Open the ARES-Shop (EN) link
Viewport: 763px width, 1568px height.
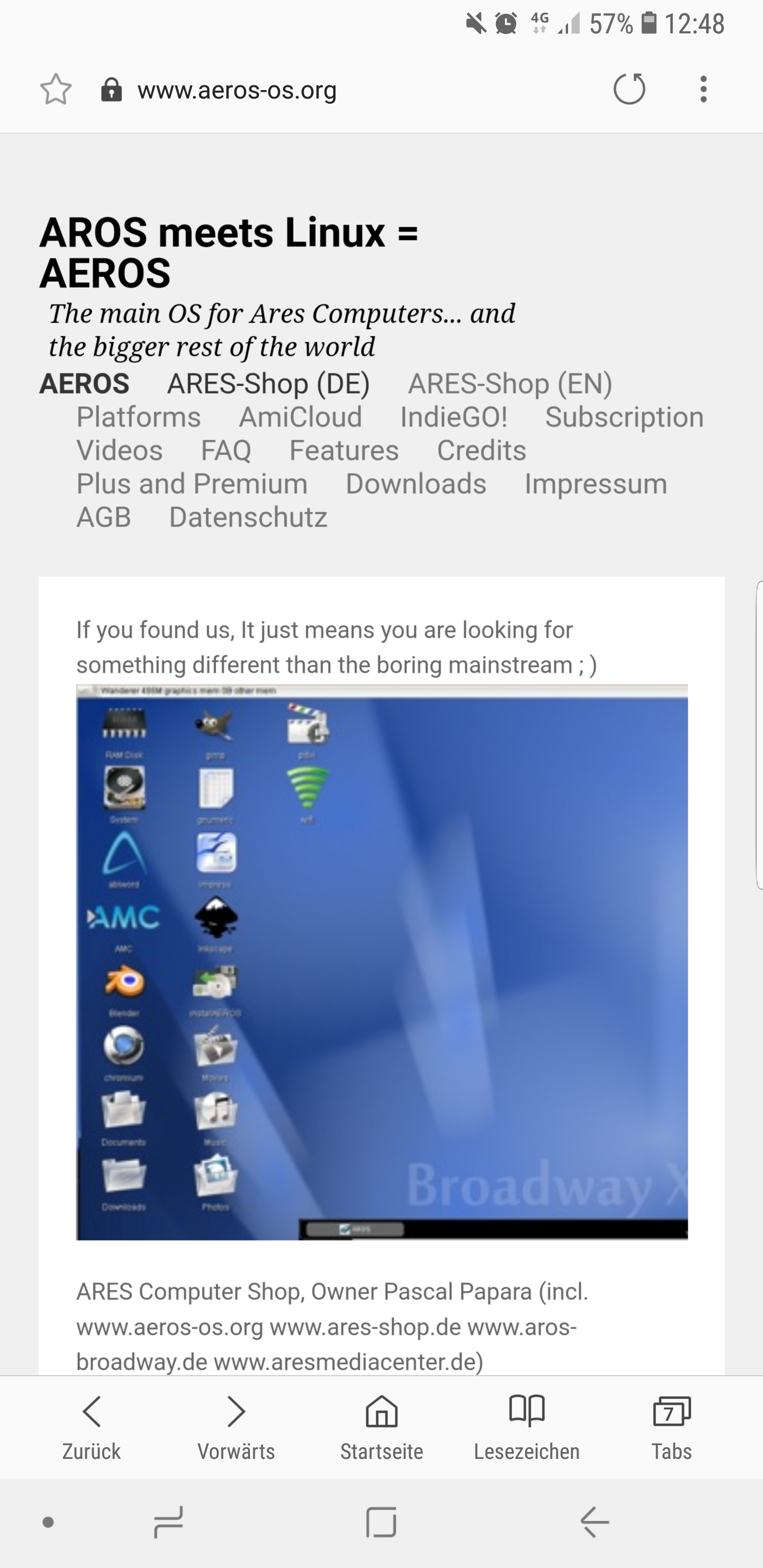tap(510, 384)
